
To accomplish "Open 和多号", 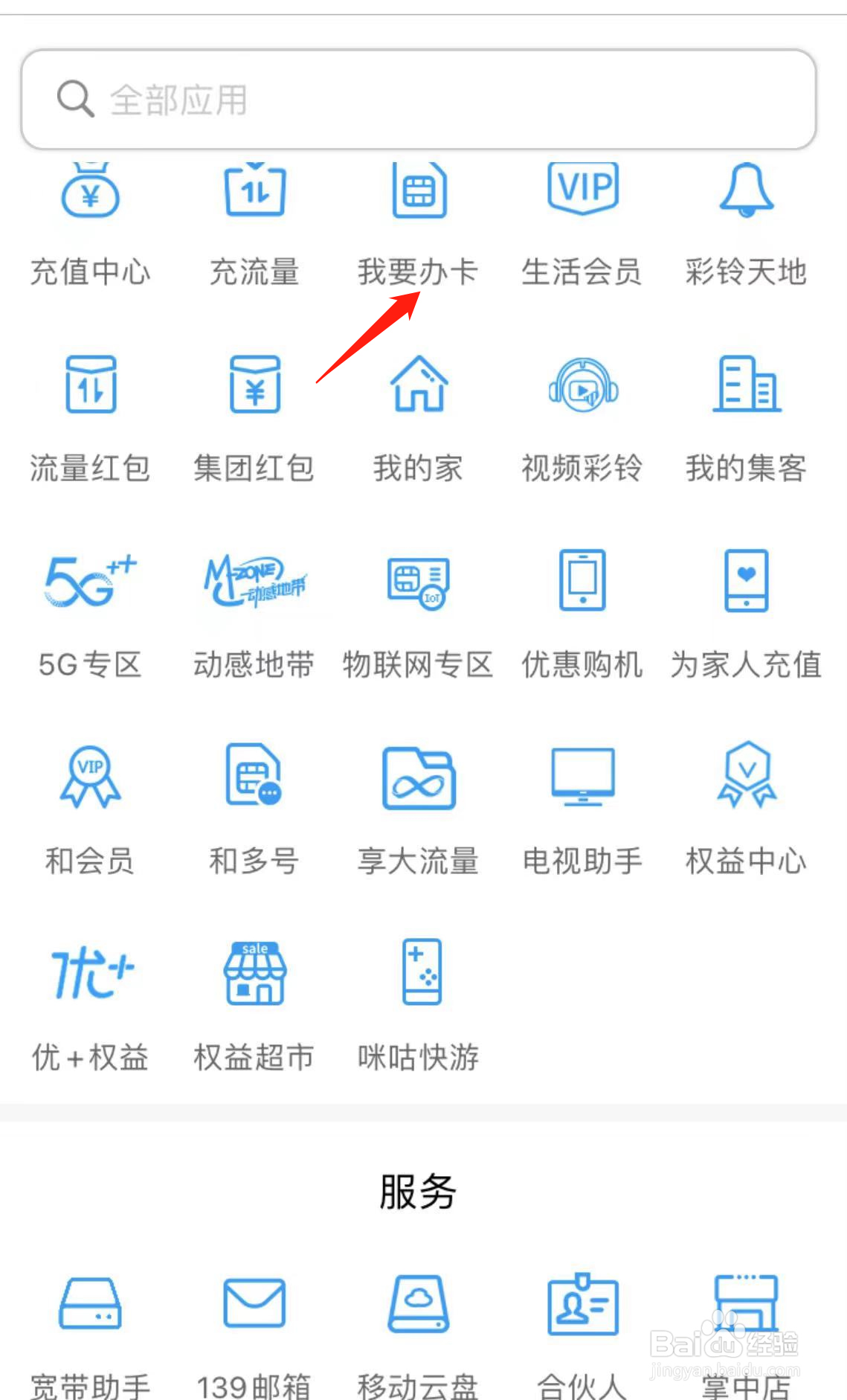I will point(254,811).
